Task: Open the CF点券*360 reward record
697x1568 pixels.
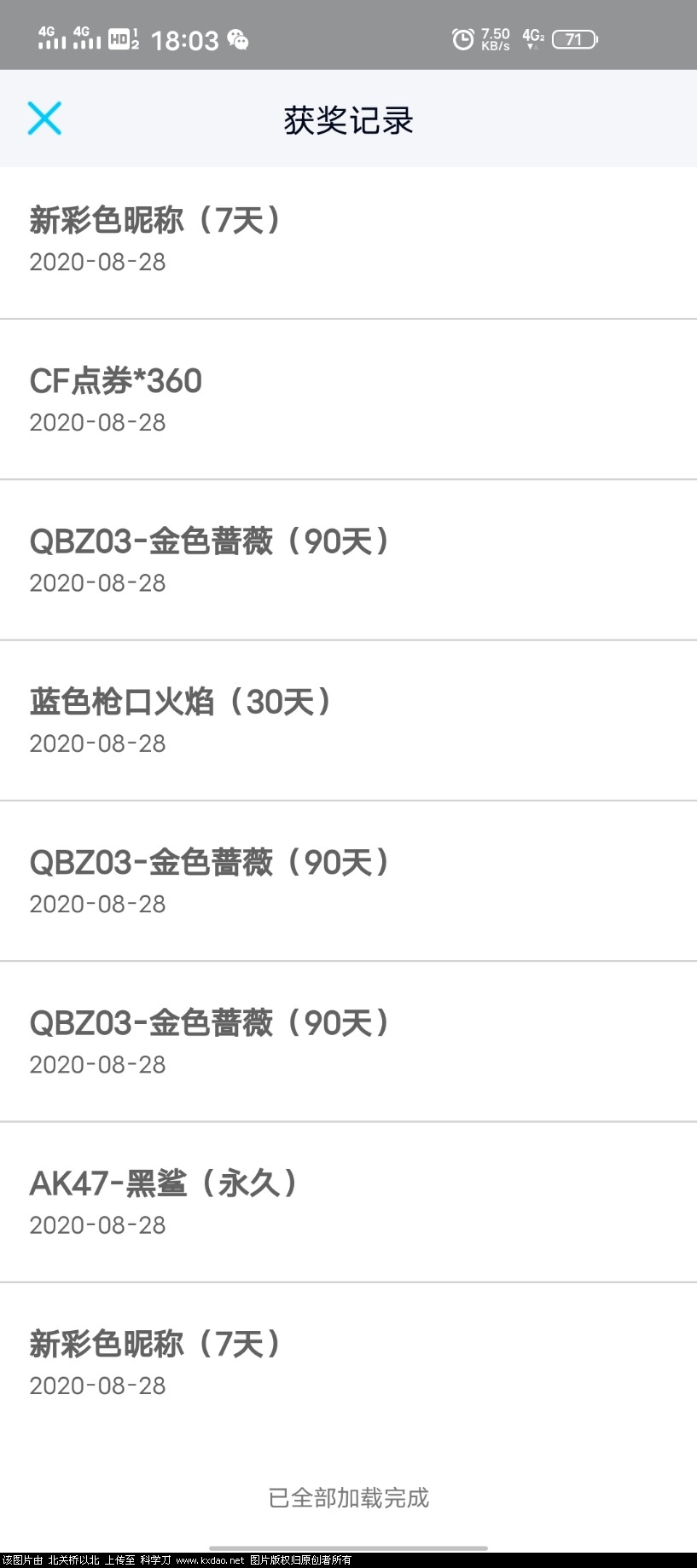Action: point(115,381)
